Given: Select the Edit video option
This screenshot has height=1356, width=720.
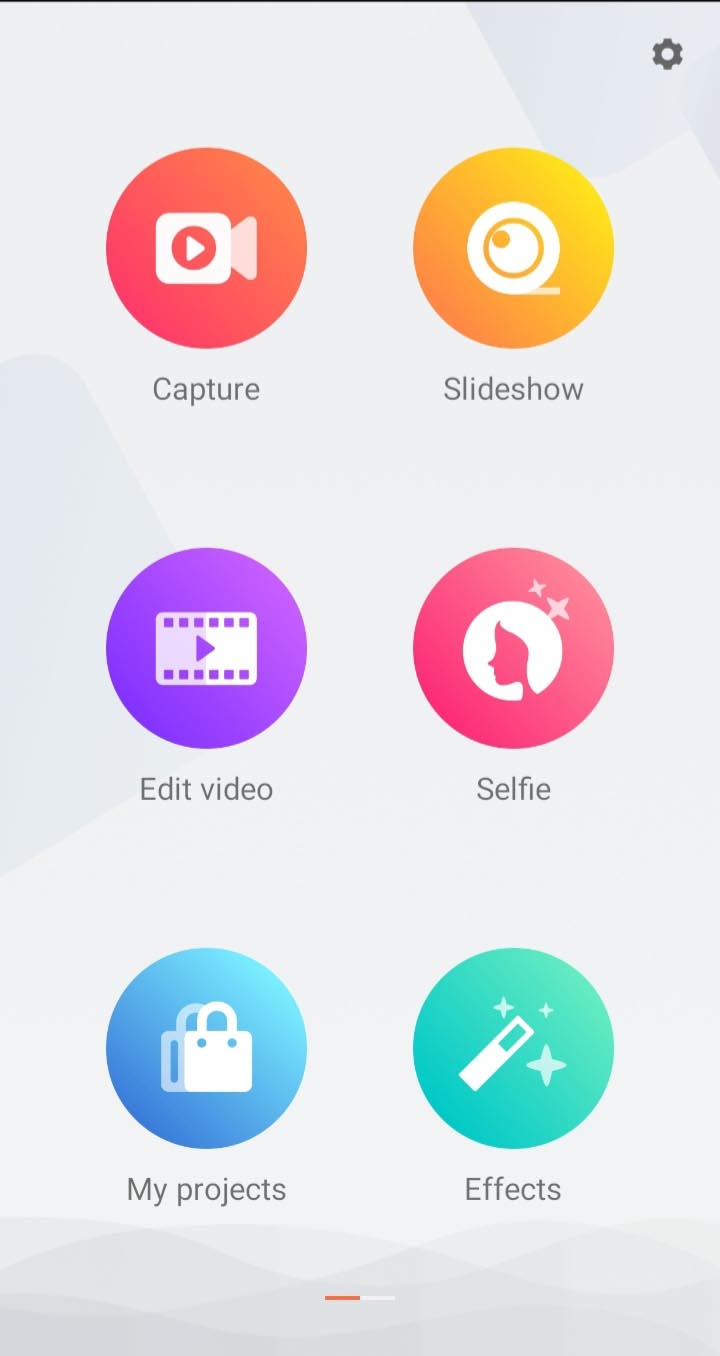Looking at the screenshot, I should pyautogui.click(x=206, y=648).
